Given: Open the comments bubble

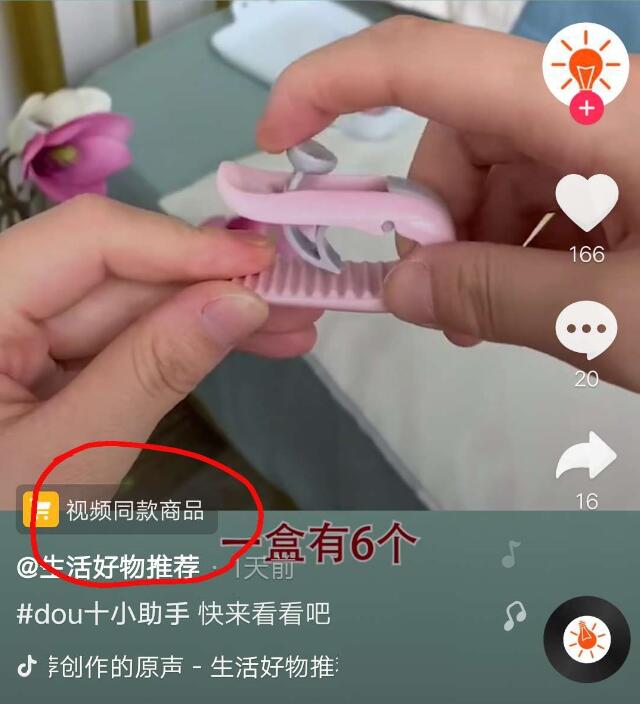Looking at the screenshot, I should coord(586,330).
